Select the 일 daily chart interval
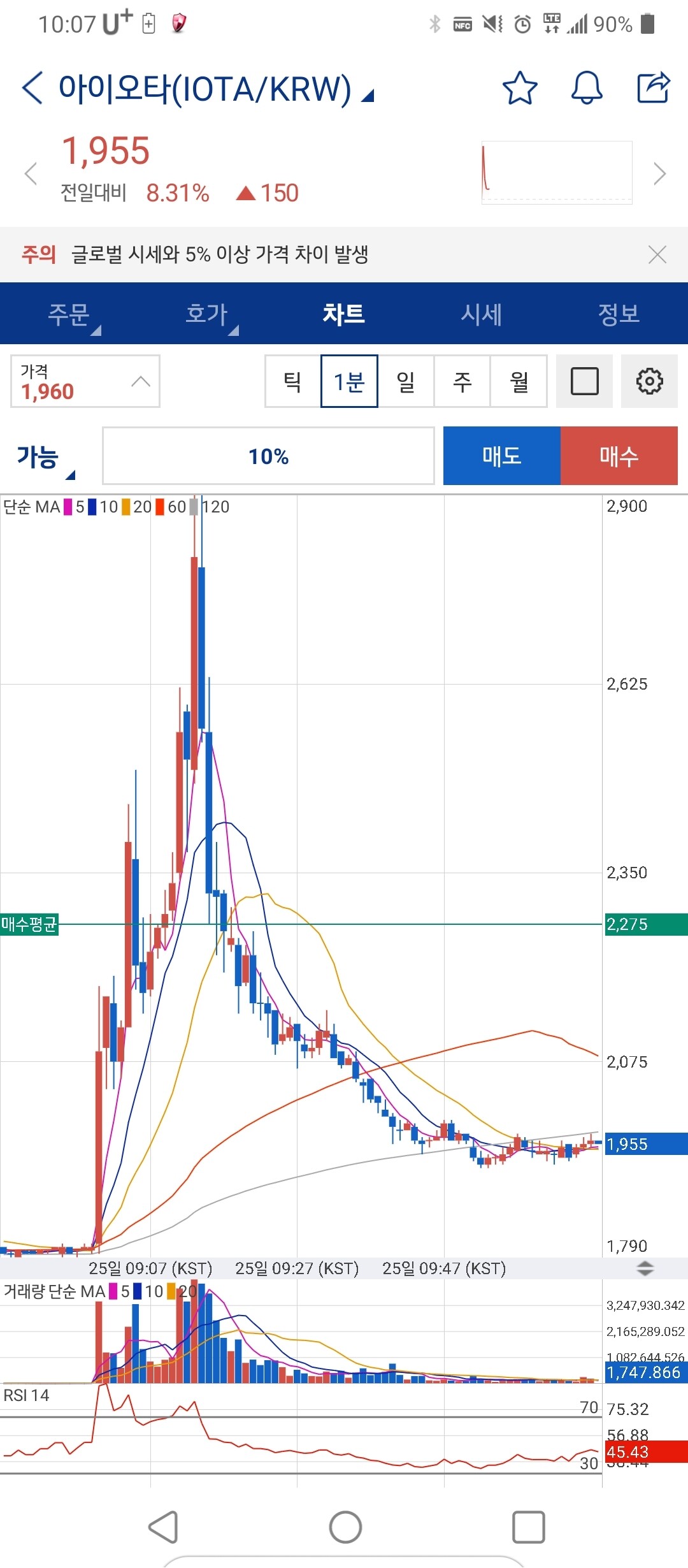This screenshot has width=688, height=1568. 406,382
